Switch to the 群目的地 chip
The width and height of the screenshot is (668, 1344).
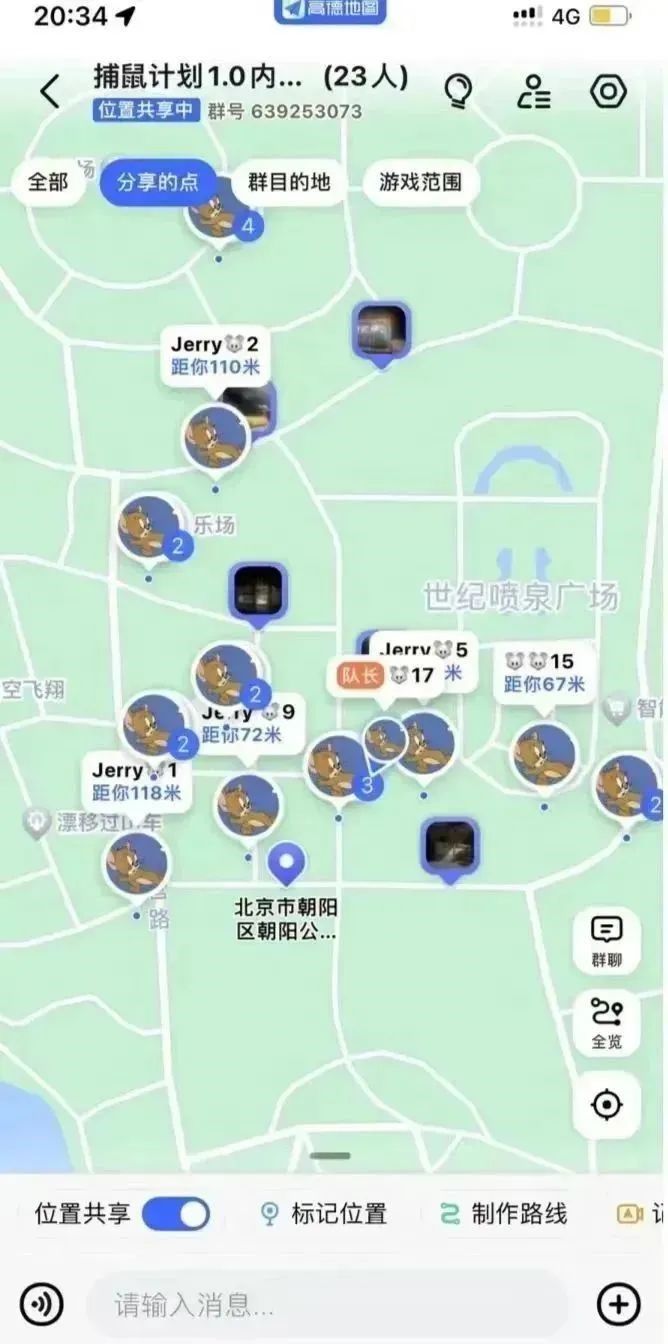point(288,182)
